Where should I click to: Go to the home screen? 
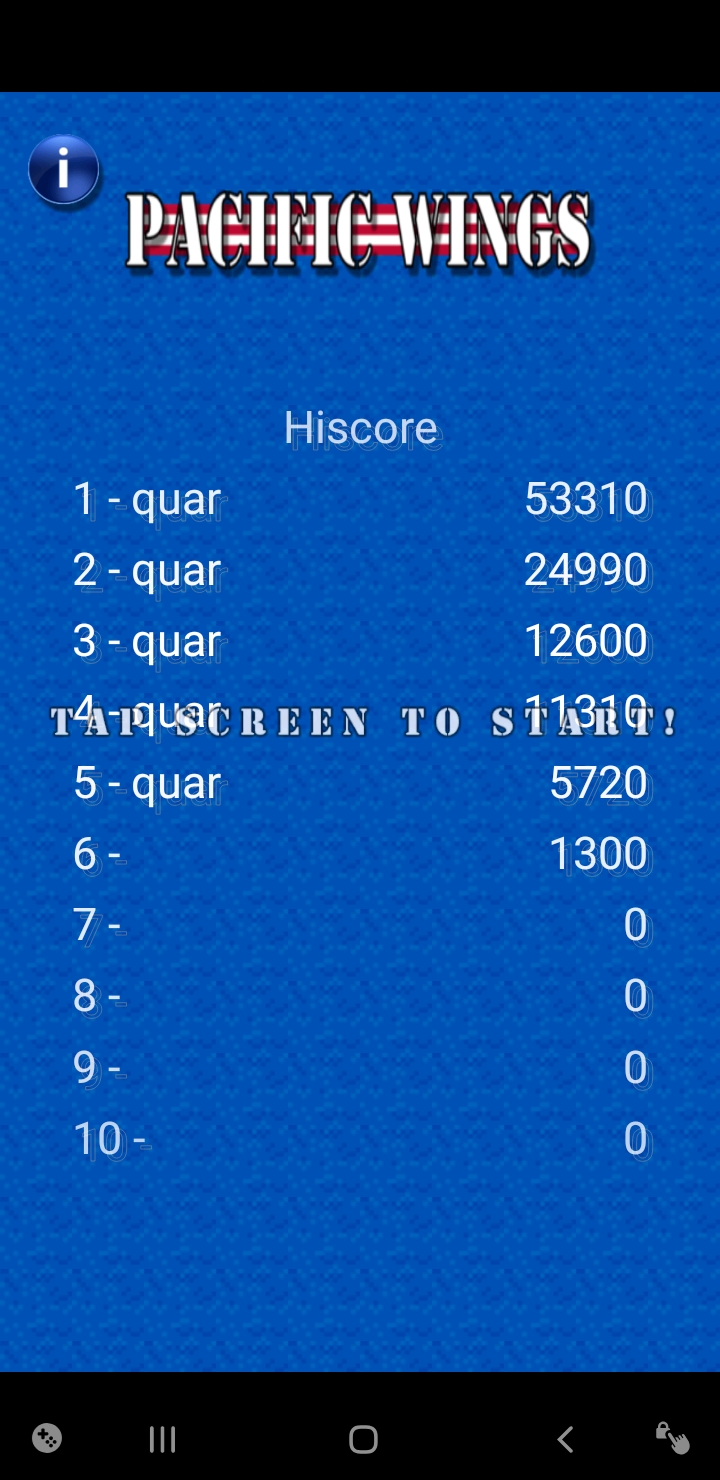tap(363, 1439)
